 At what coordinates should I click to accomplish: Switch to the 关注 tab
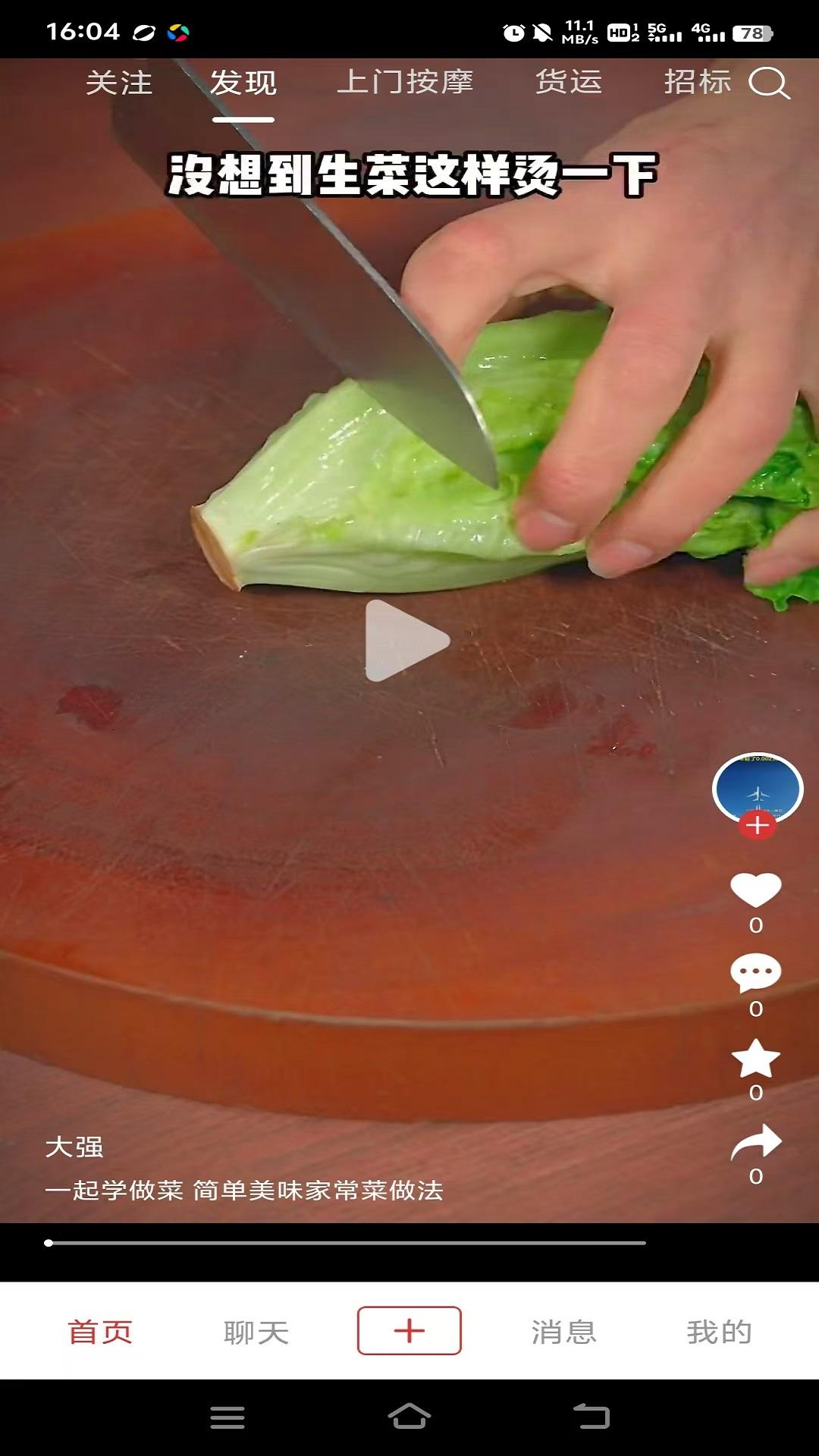coord(119,83)
